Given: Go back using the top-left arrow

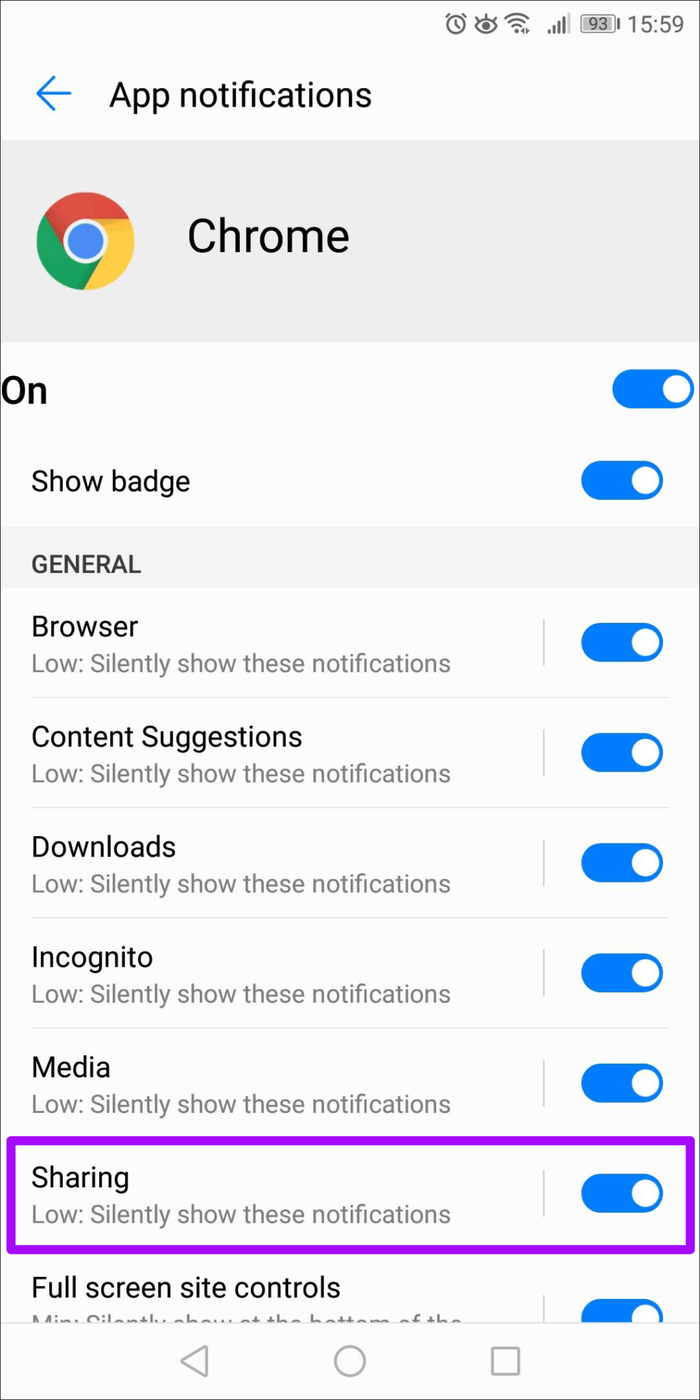Looking at the screenshot, I should coord(54,95).
